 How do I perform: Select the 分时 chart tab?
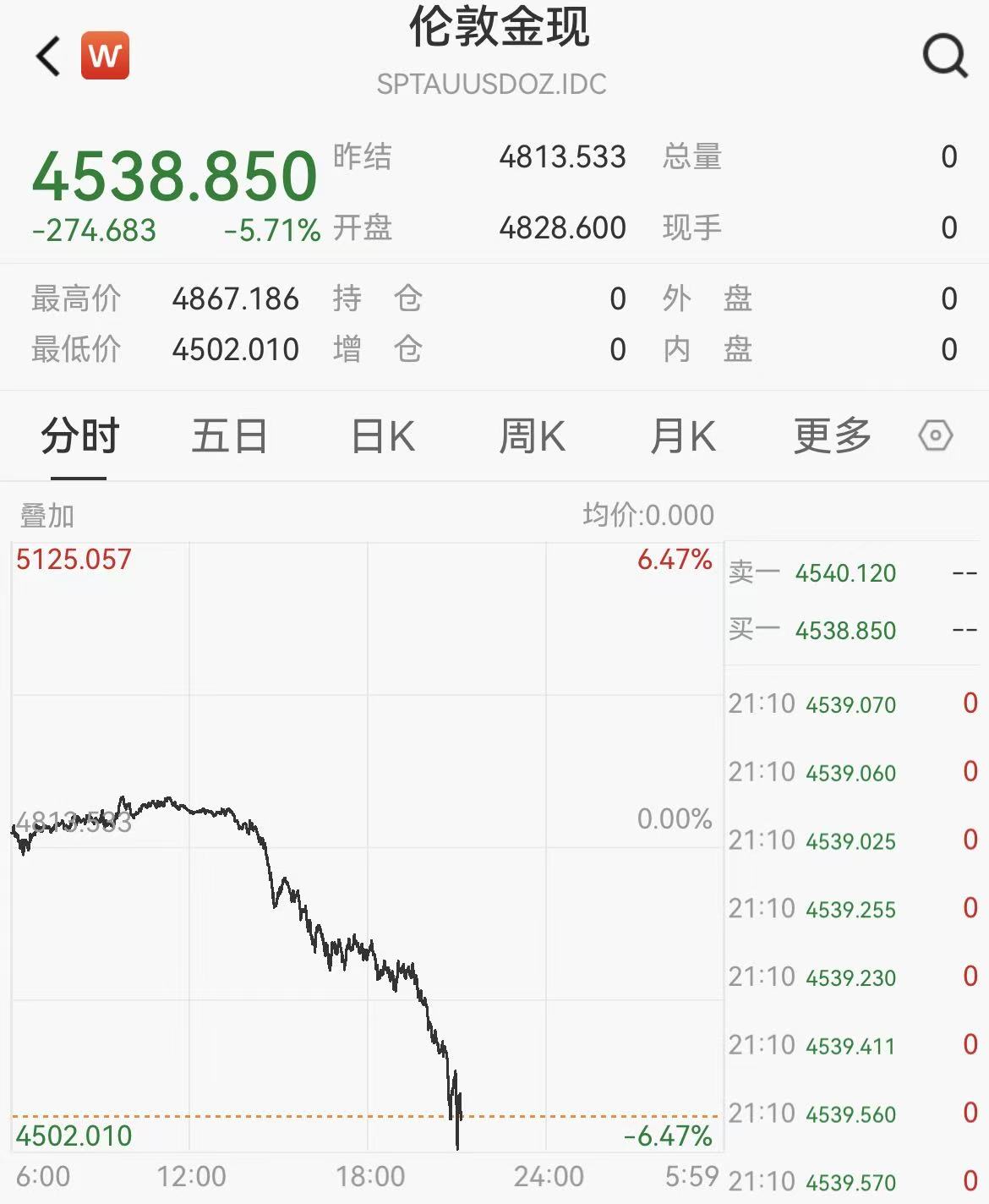pos(79,437)
